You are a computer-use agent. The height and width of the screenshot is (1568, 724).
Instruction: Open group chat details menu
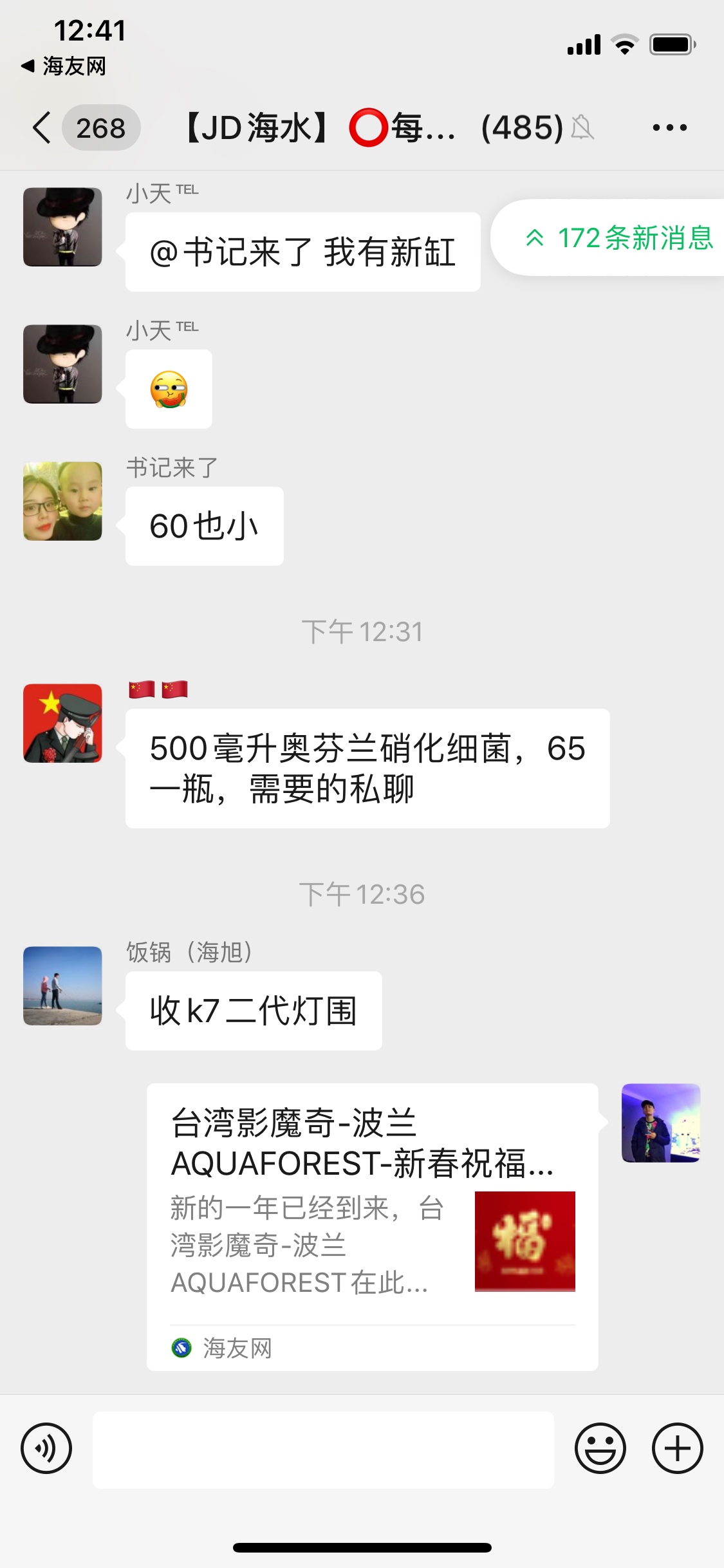click(x=669, y=127)
